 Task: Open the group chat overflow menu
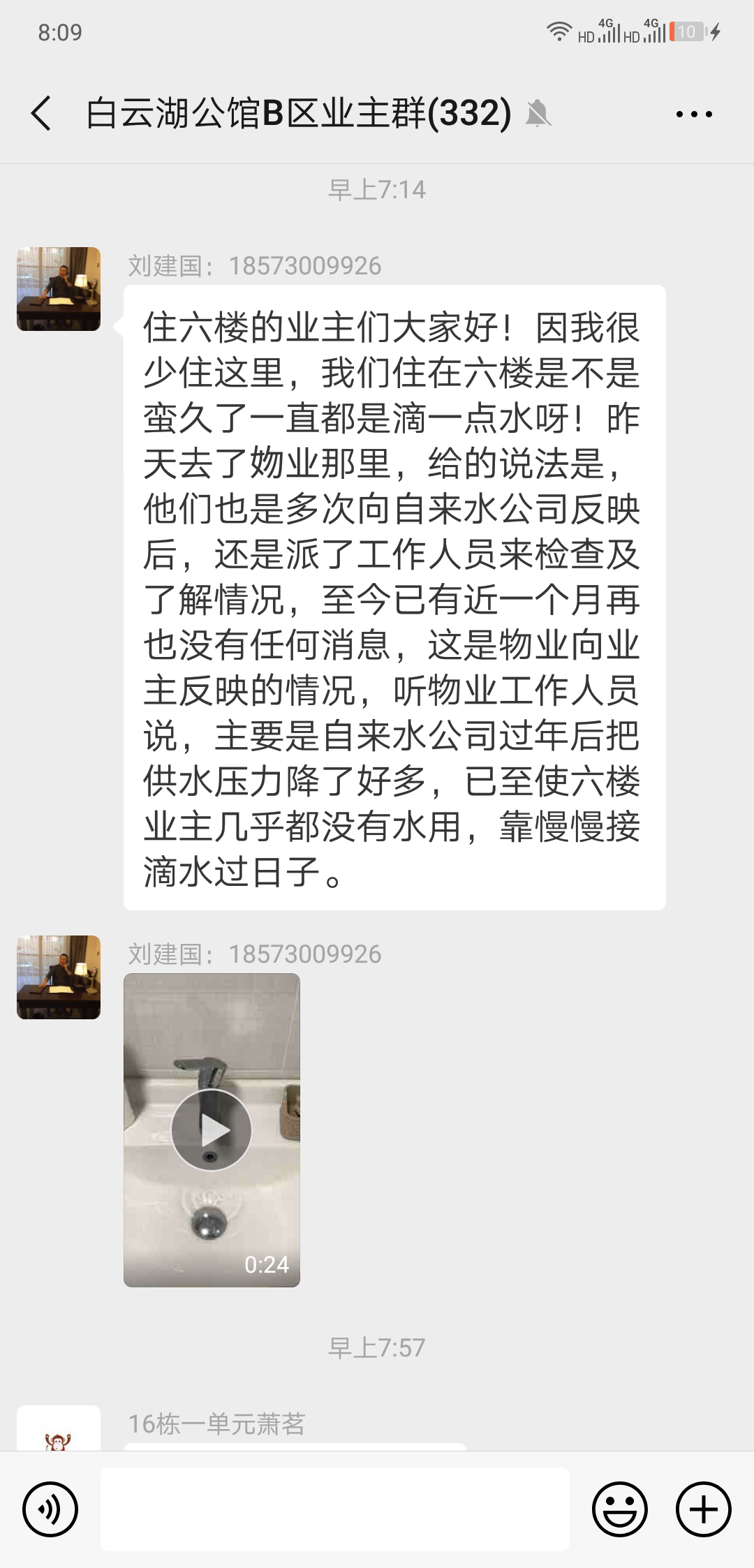tap(694, 114)
